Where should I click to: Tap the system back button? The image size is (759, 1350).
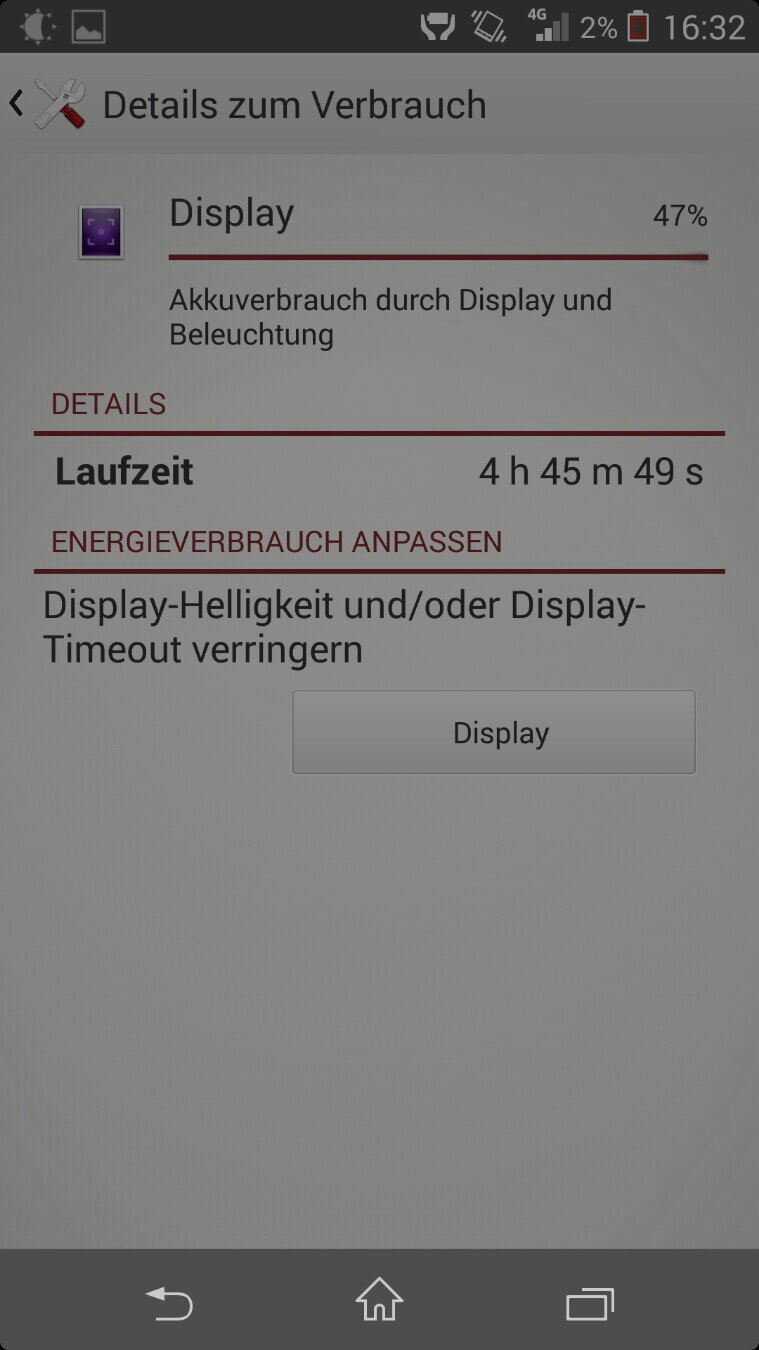(x=169, y=1303)
